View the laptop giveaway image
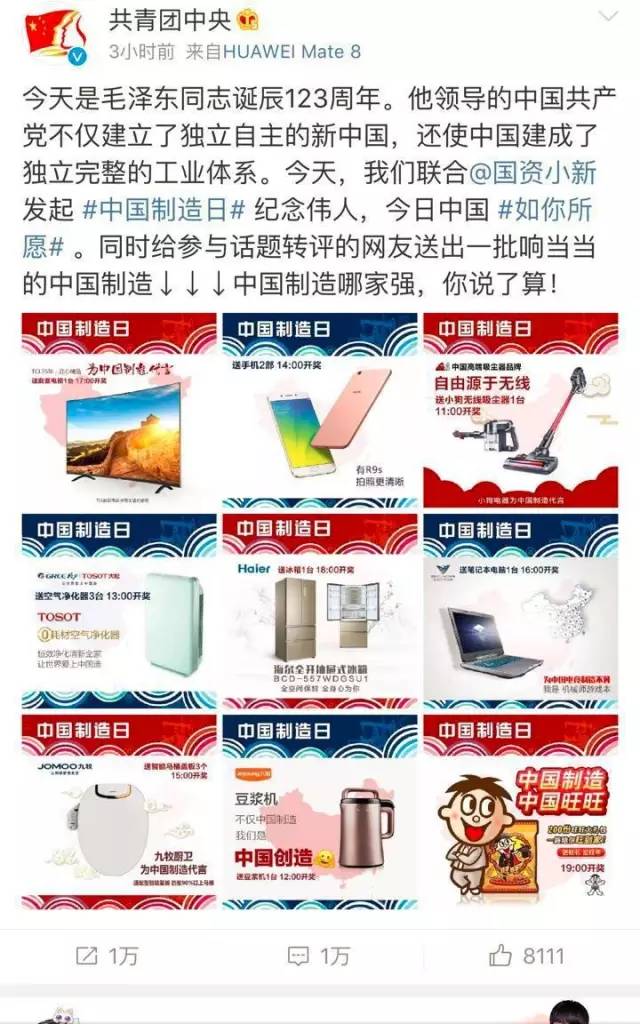This screenshot has height=1024, width=640. click(x=521, y=612)
